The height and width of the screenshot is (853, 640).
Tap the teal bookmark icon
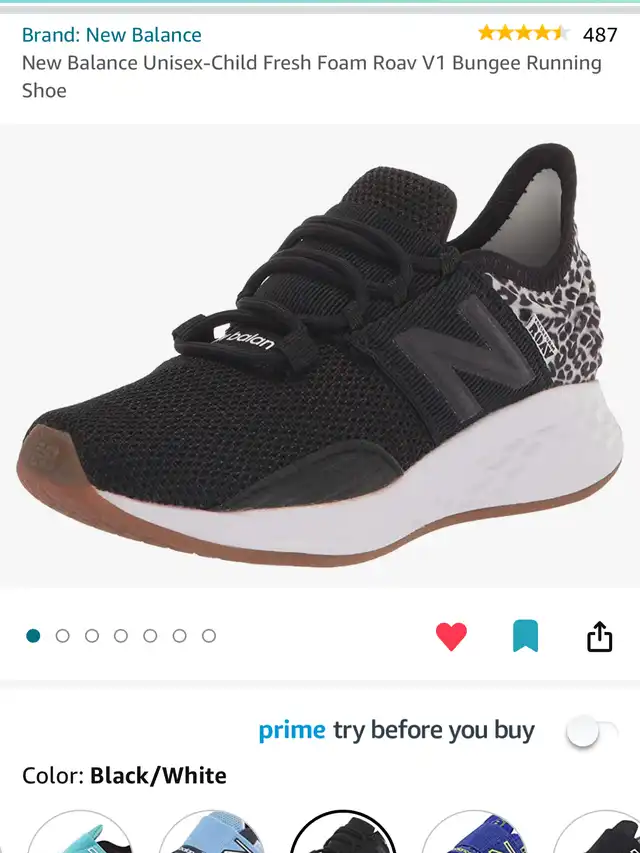pos(525,636)
